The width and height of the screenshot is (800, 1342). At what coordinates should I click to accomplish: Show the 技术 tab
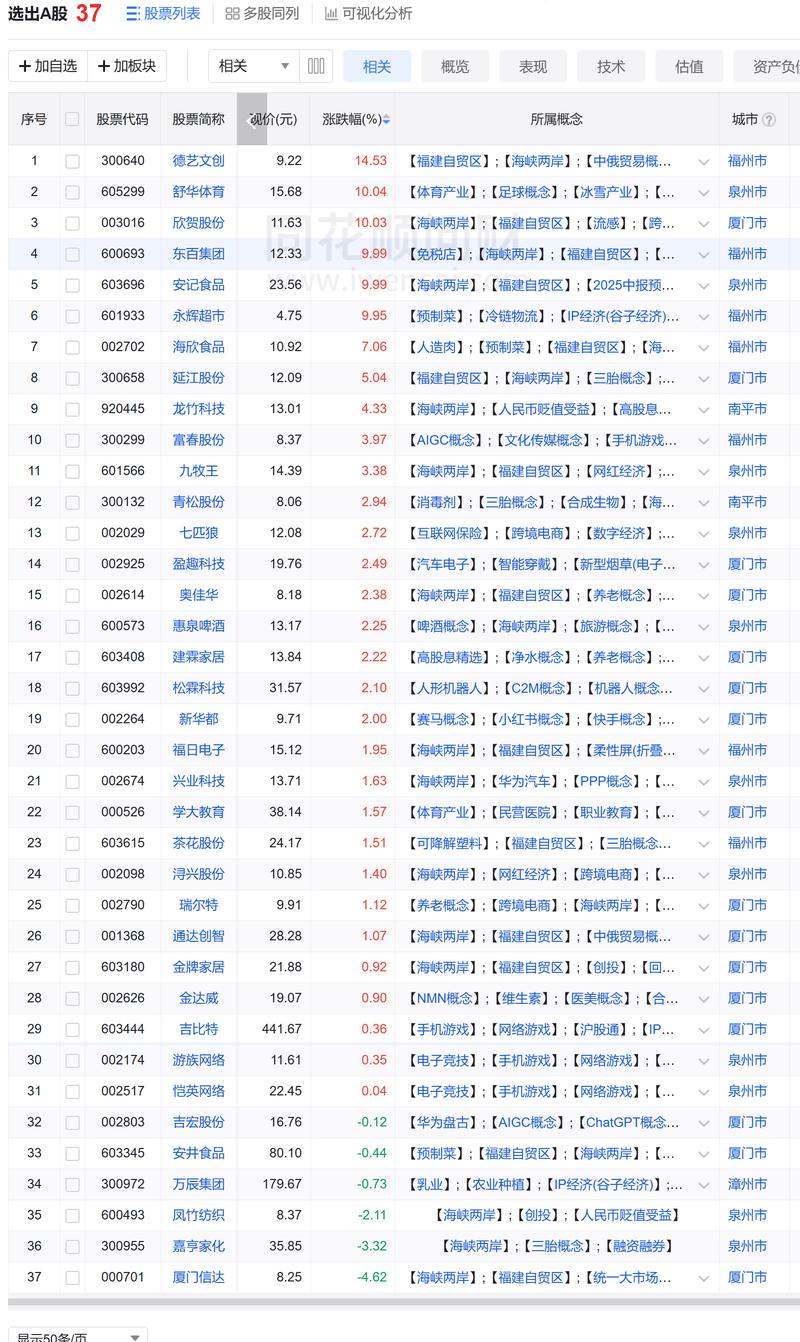click(611, 66)
